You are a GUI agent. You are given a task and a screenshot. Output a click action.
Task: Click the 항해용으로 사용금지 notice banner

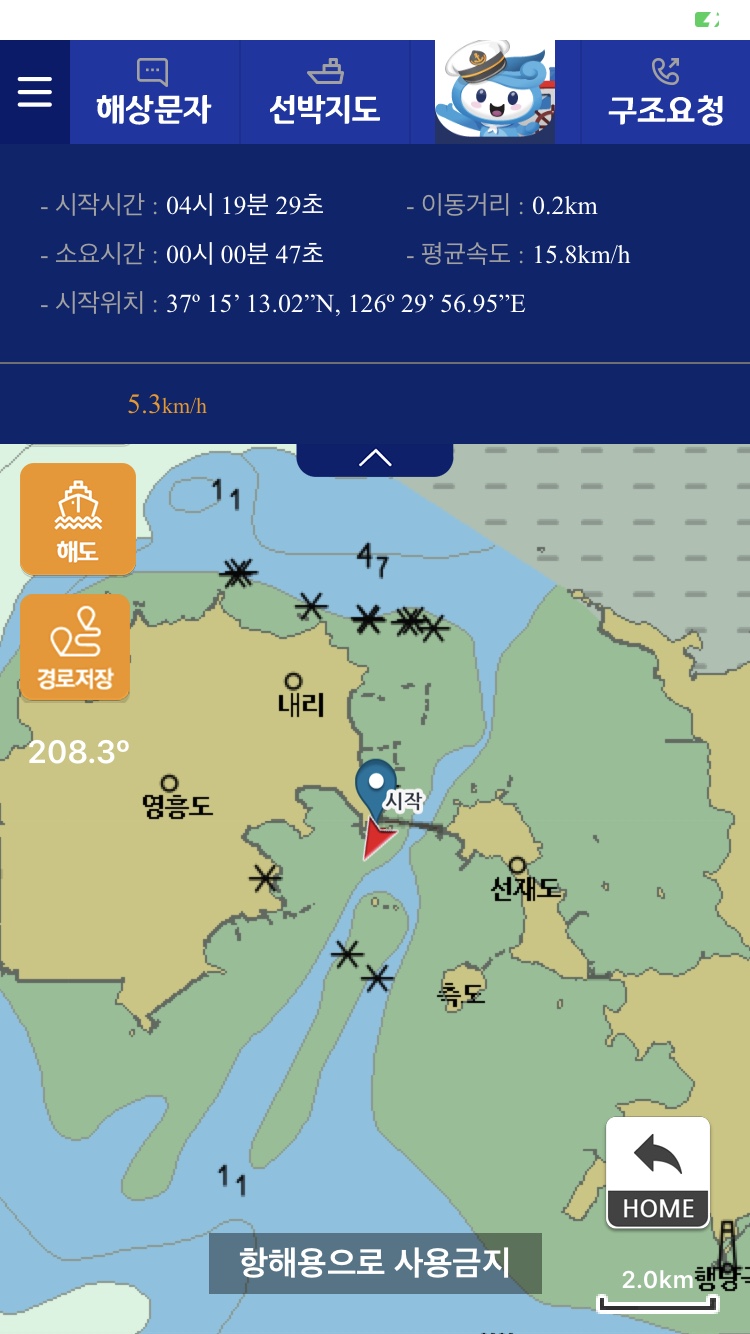[374, 1263]
